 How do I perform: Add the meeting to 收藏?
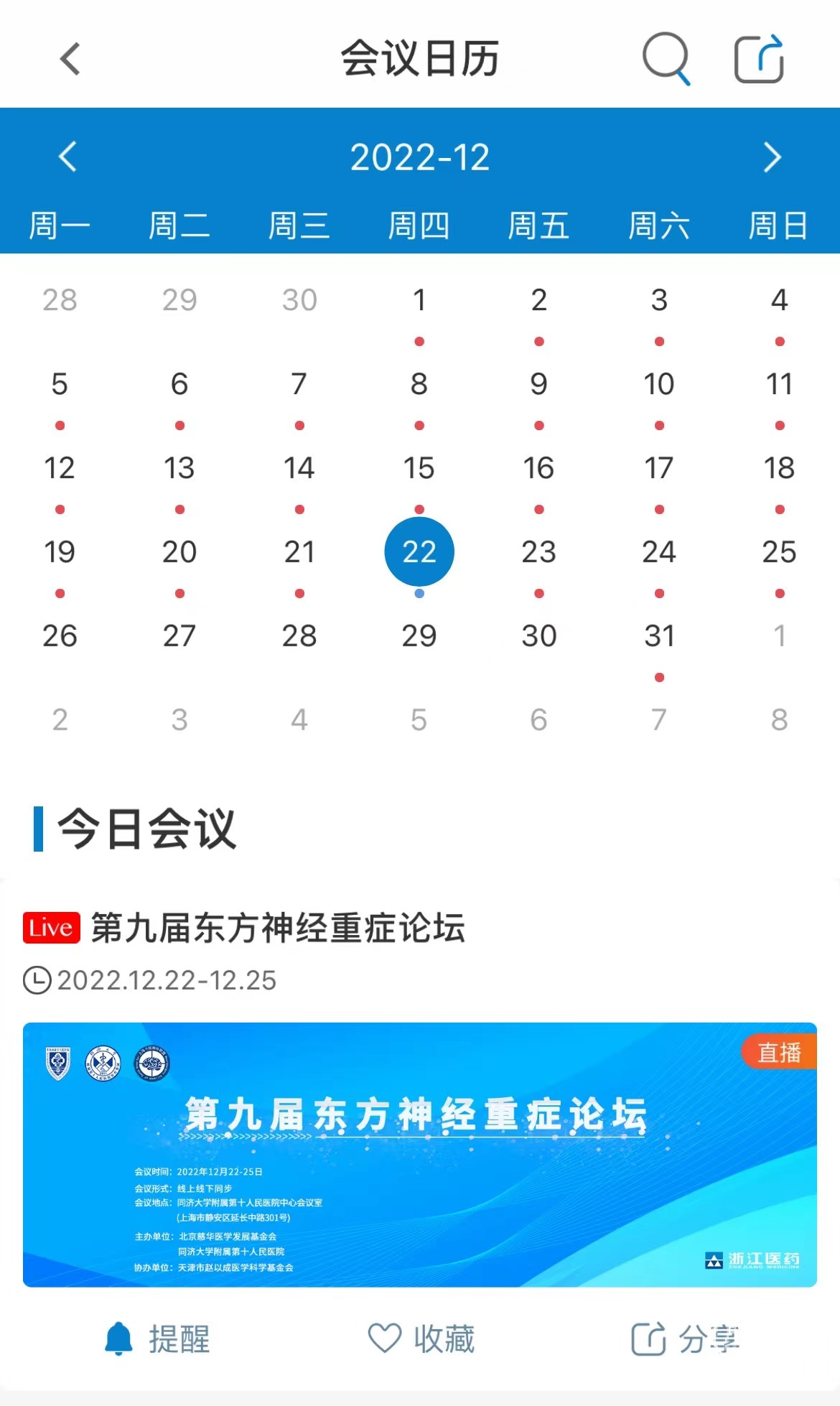pos(421,1339)
